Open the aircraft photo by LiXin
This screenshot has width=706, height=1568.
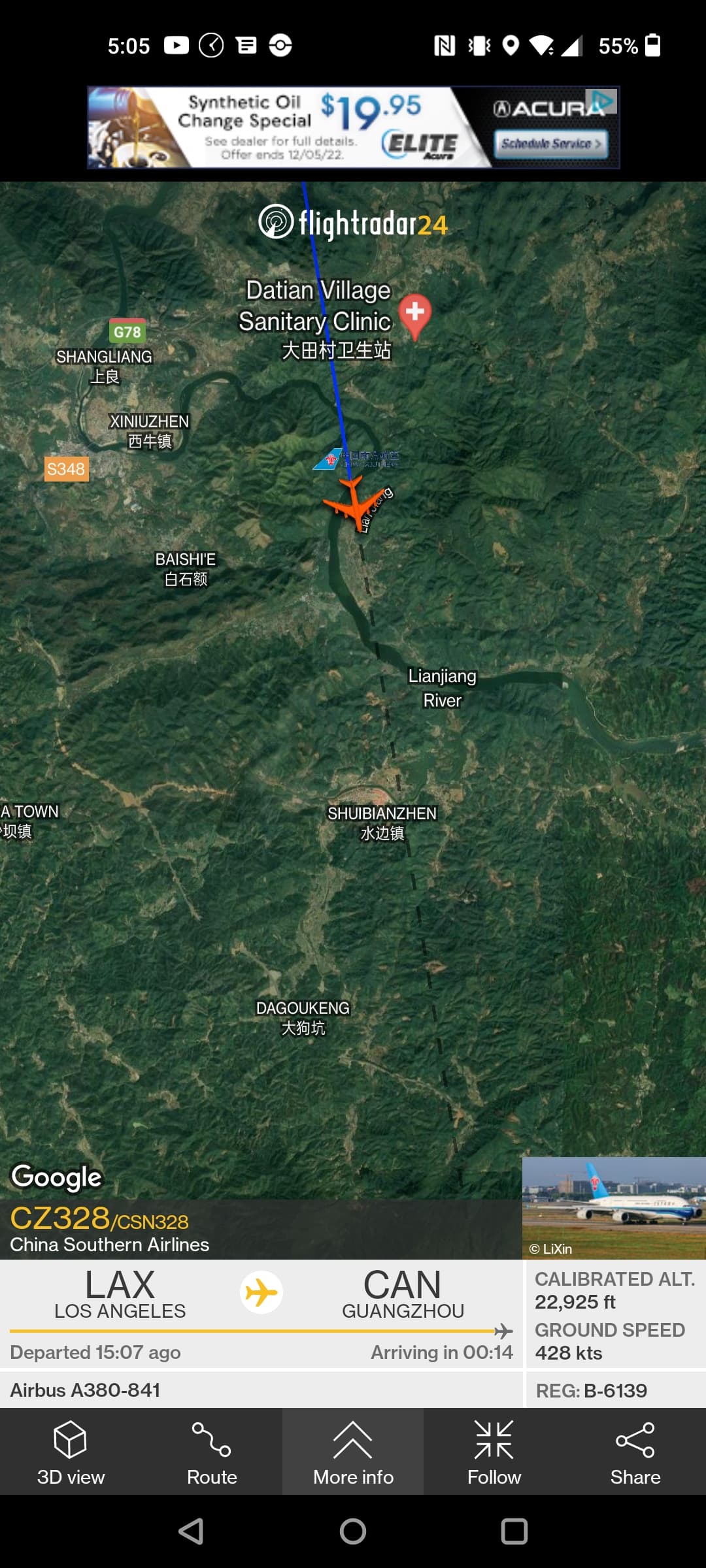[x=613, y=1207]
